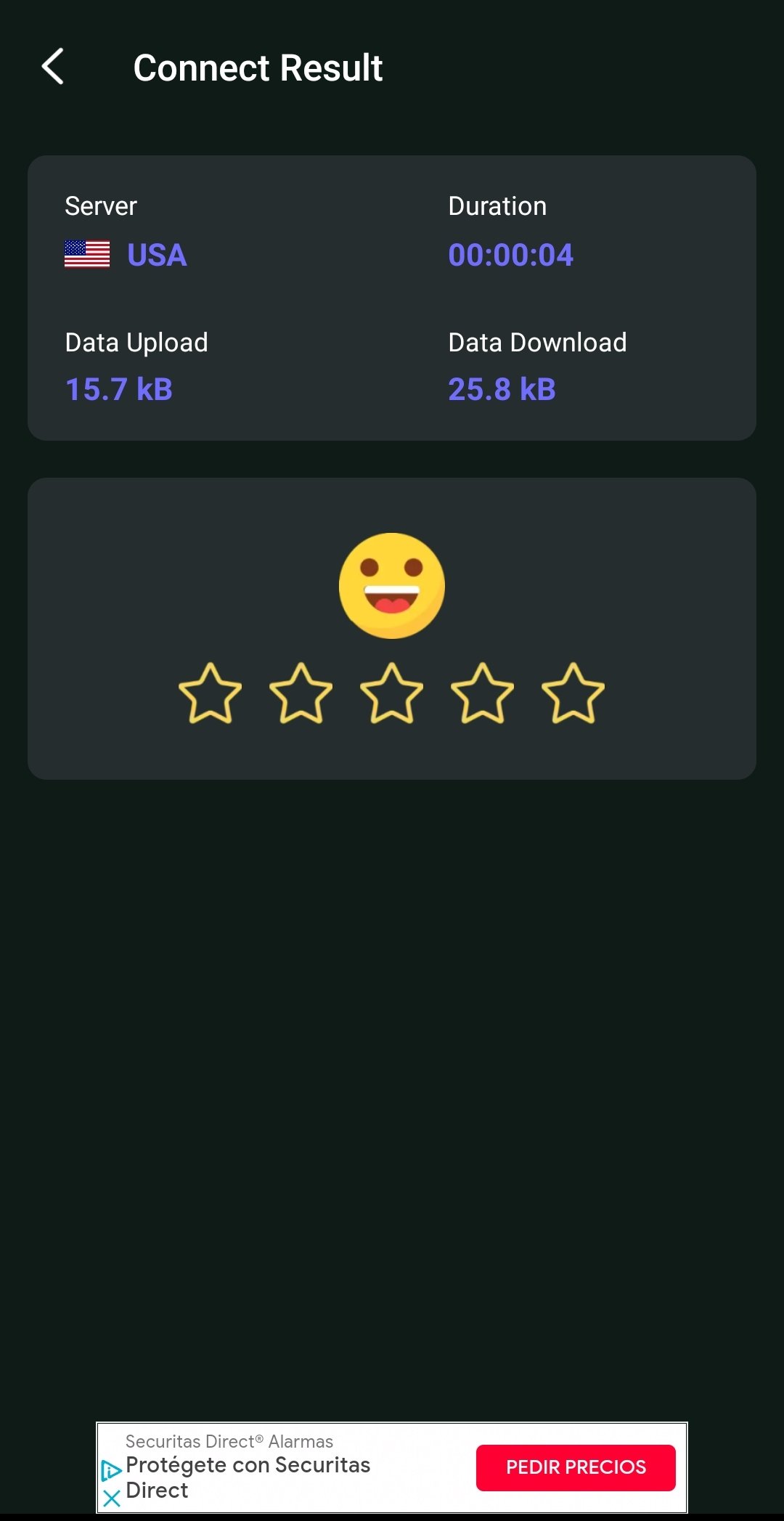
Task: Open the ad info icon
Action: pyautogui.click(x=110, y=1471)
